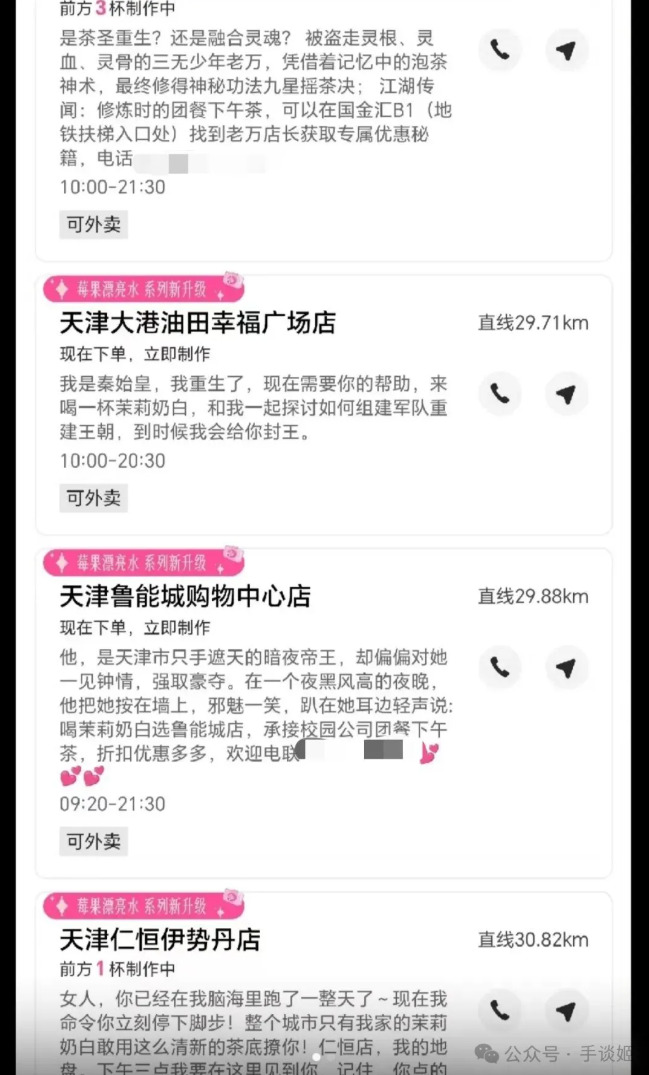Choose the 天津鲁能城购物中心店 store card
This screenshot has height=1075, width=649.
click(185, 597)
